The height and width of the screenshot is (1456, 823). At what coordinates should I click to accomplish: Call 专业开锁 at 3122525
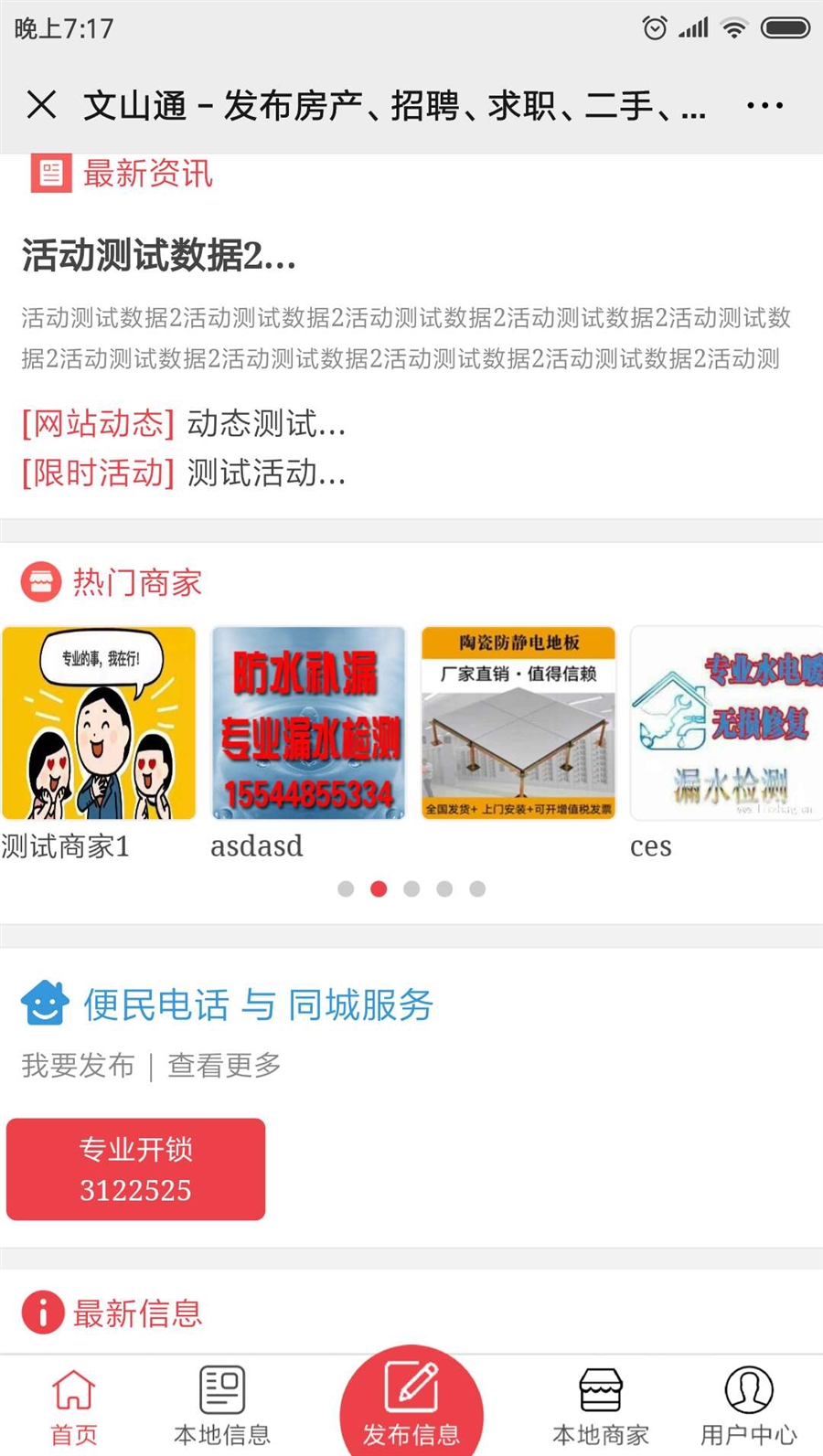point(135,1169)
